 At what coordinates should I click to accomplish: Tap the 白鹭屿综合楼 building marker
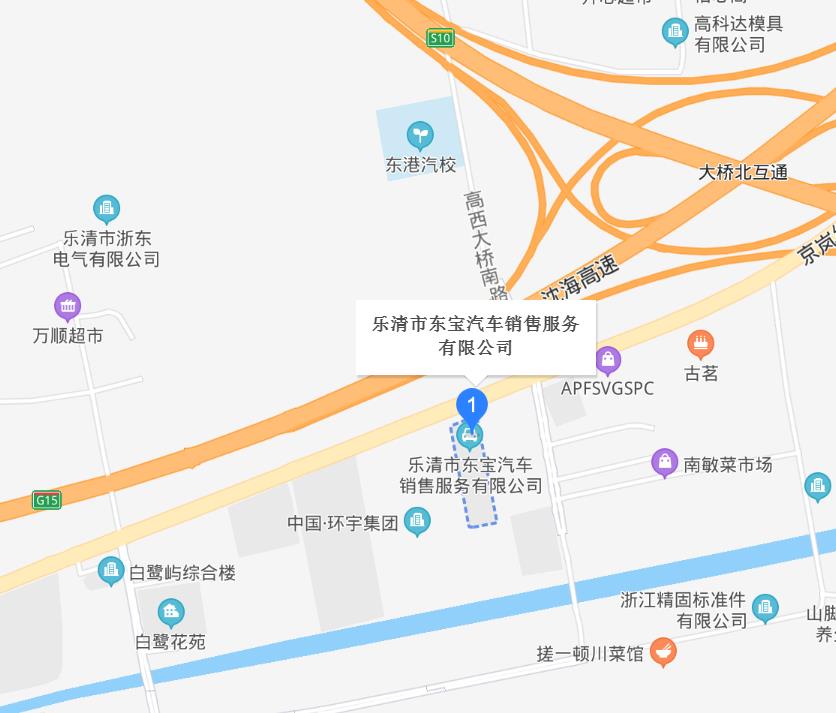[x=111, y=572]
